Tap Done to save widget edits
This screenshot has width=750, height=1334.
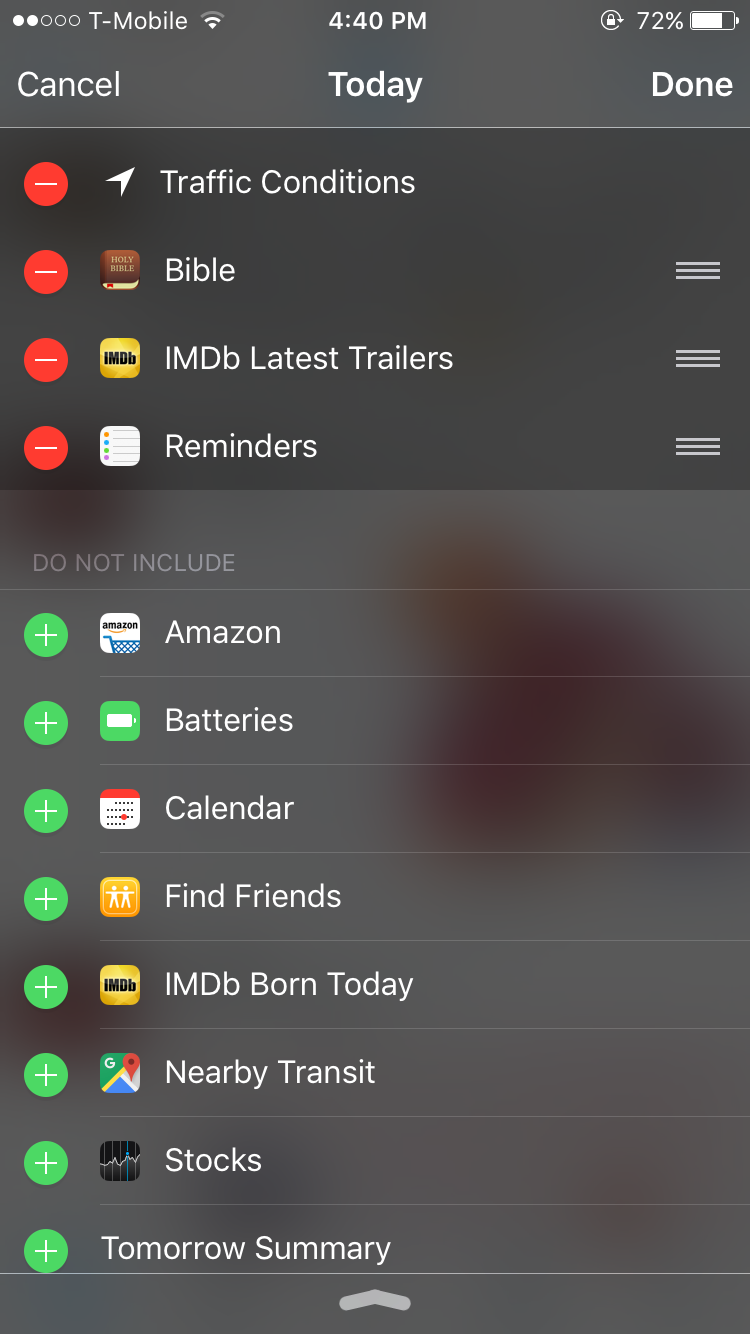692,84
